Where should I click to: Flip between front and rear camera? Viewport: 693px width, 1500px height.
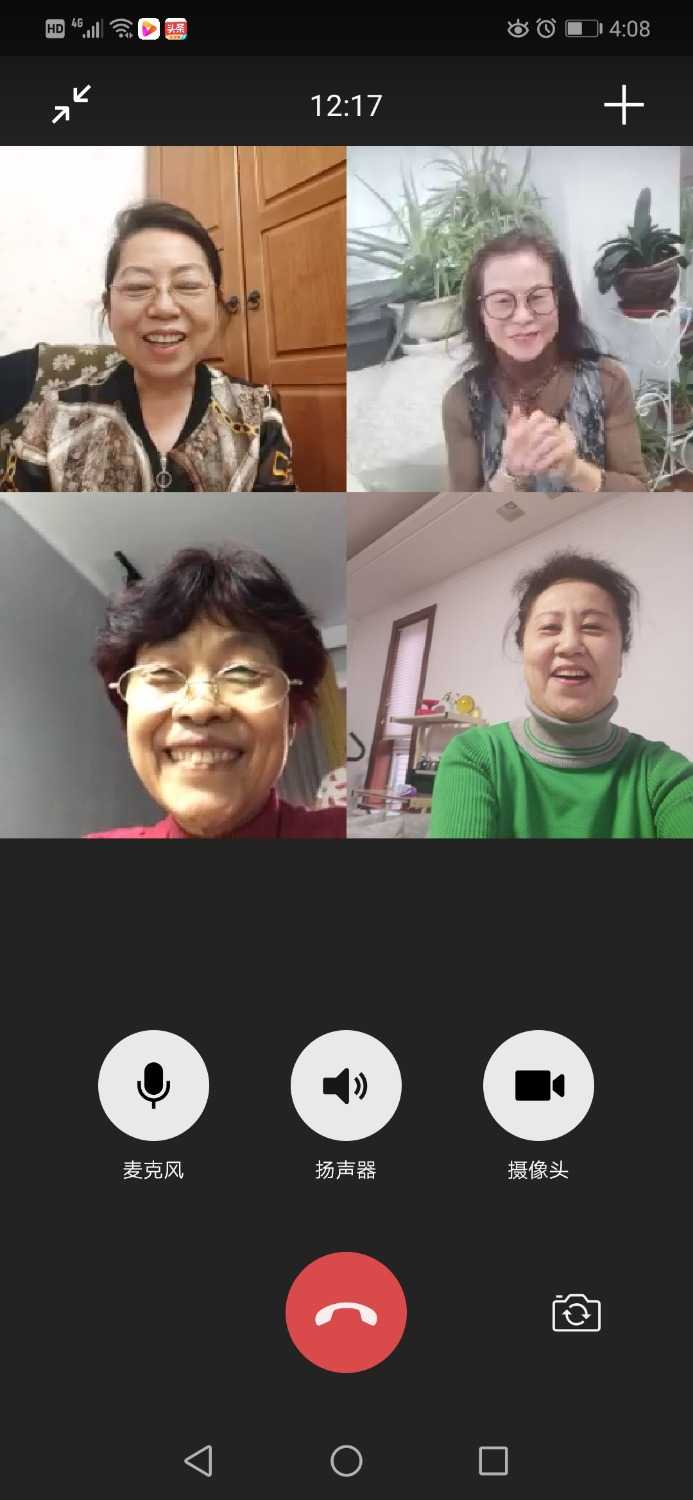point(576,1312)
